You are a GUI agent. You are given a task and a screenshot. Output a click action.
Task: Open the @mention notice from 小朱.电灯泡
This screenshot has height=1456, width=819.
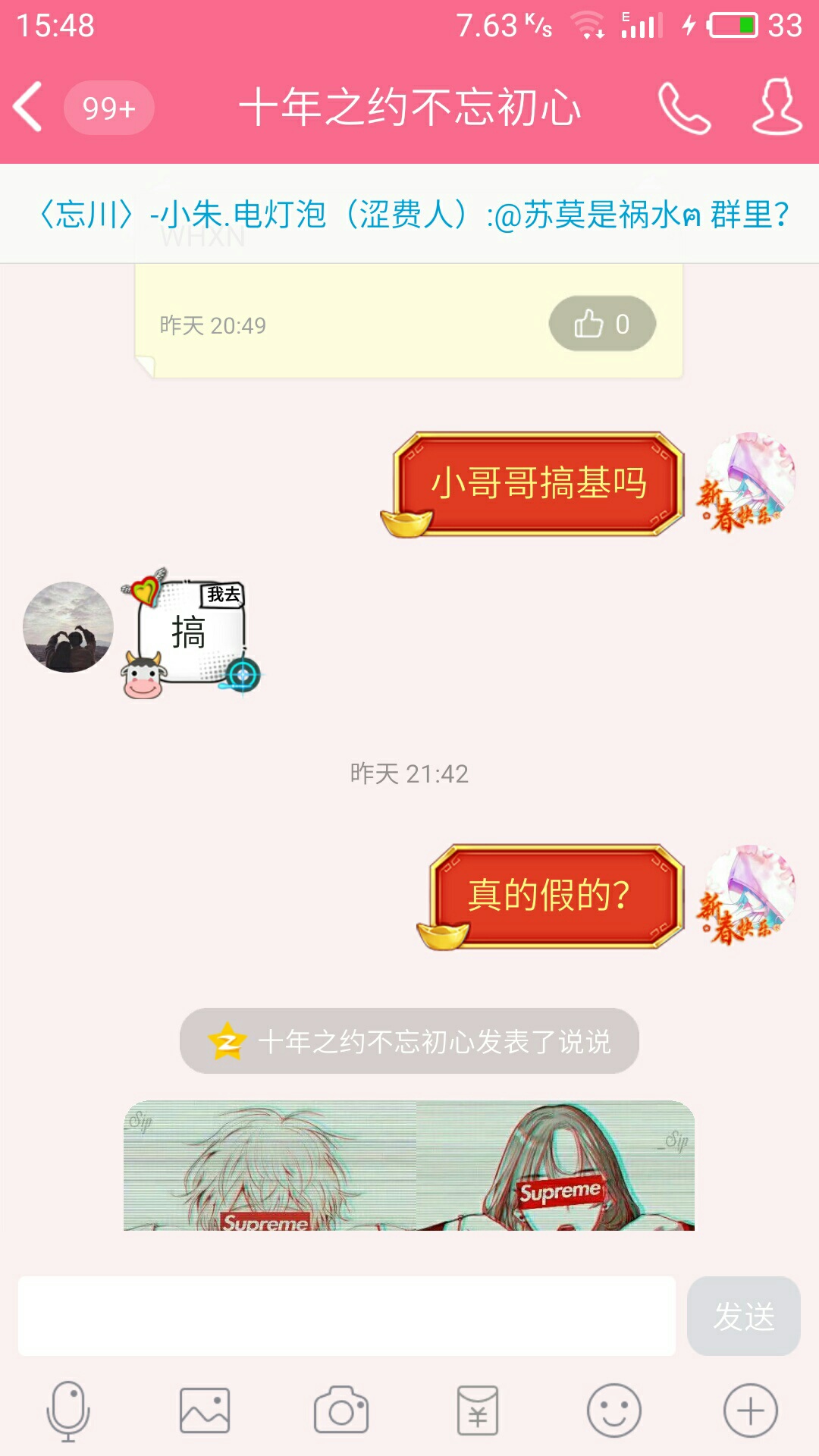[x=413, y=215]
